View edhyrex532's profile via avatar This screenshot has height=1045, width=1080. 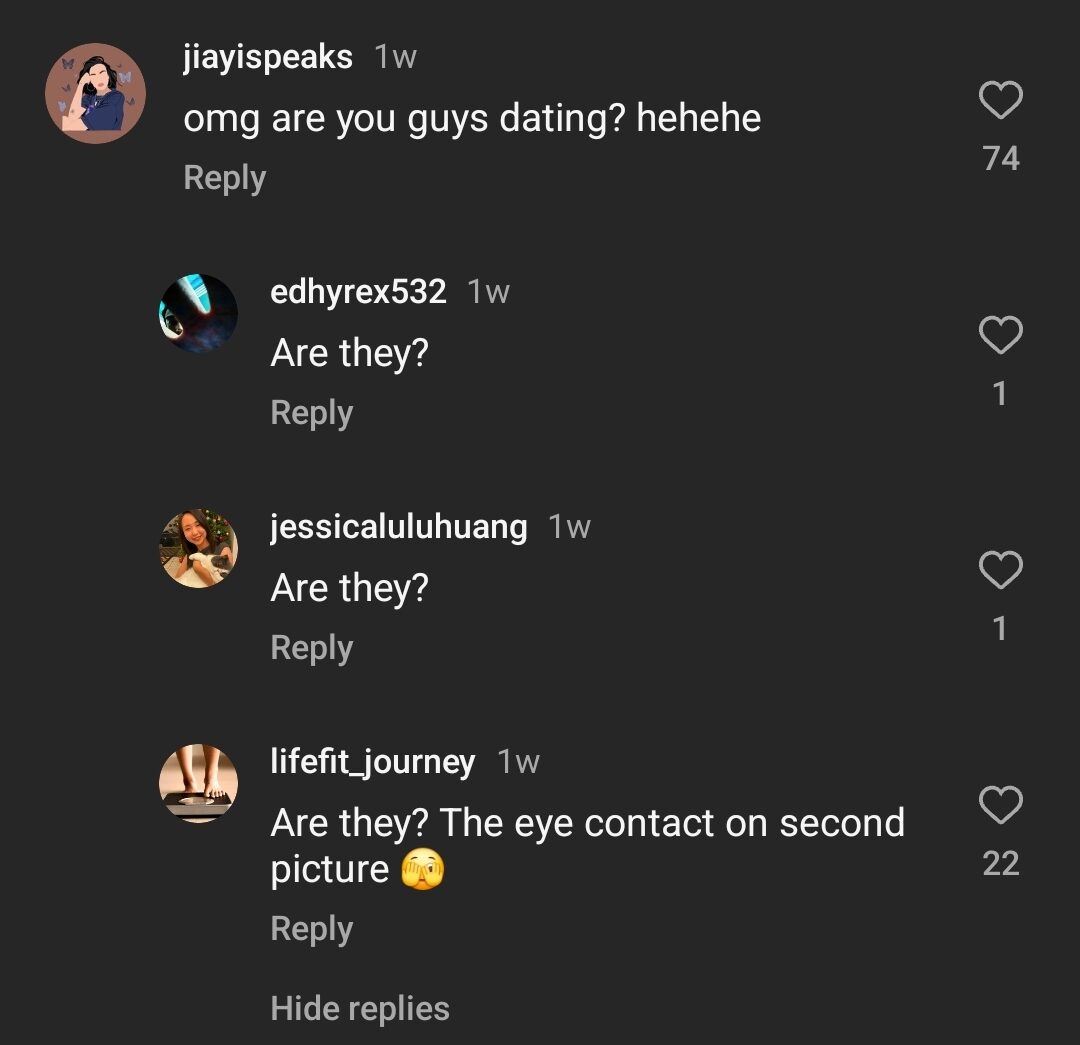pos(199,313)
